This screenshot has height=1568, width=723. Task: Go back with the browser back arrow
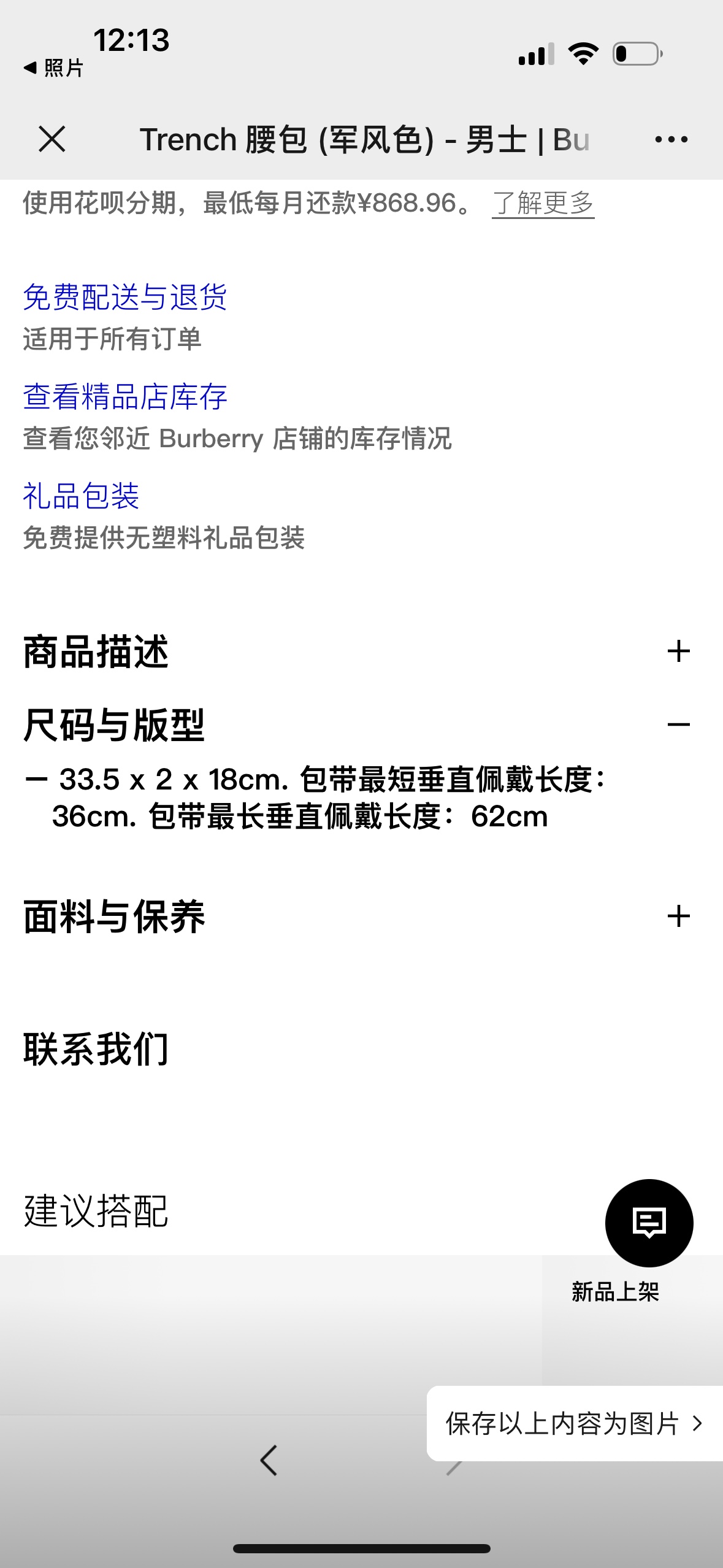click(x=269, y=1460)
